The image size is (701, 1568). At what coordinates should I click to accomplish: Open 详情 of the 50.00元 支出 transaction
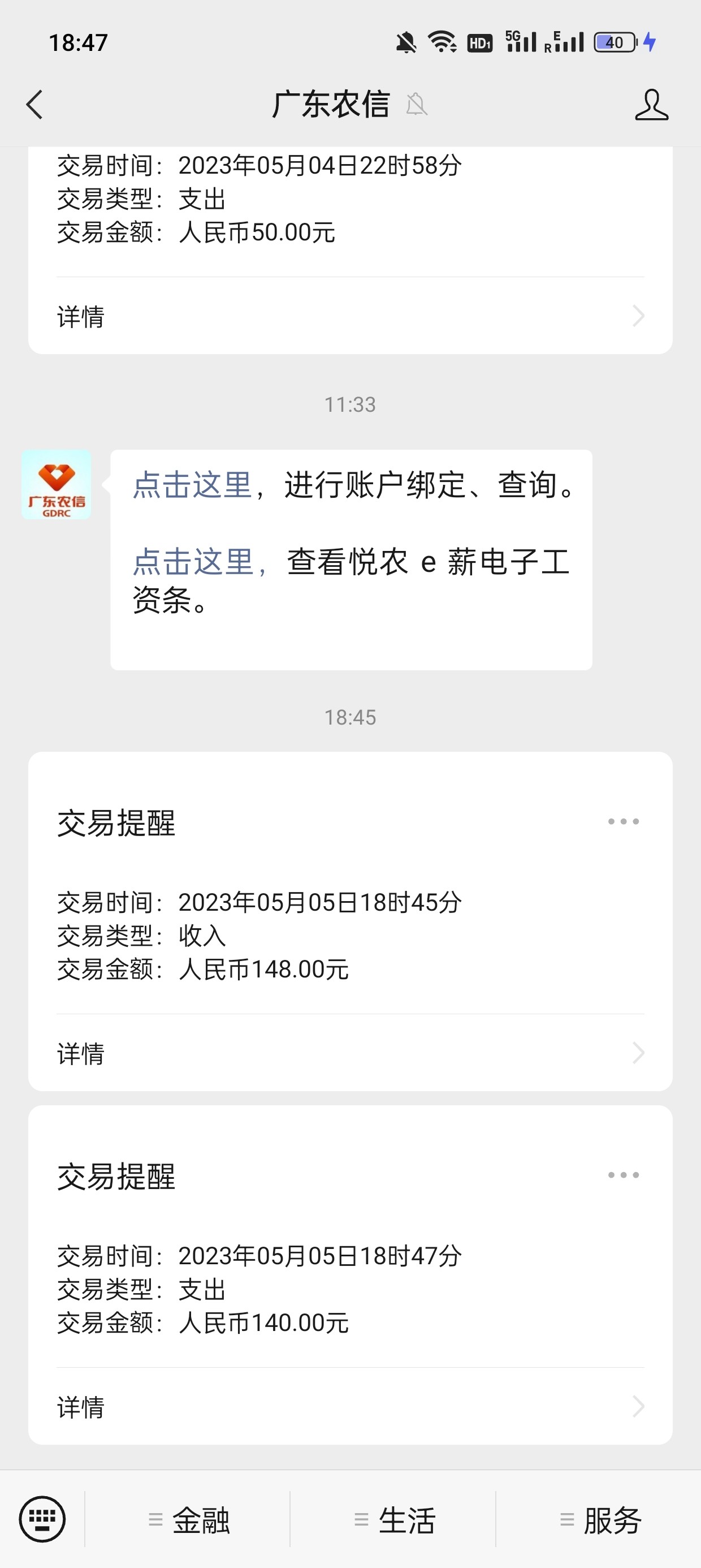pos(350,317)
